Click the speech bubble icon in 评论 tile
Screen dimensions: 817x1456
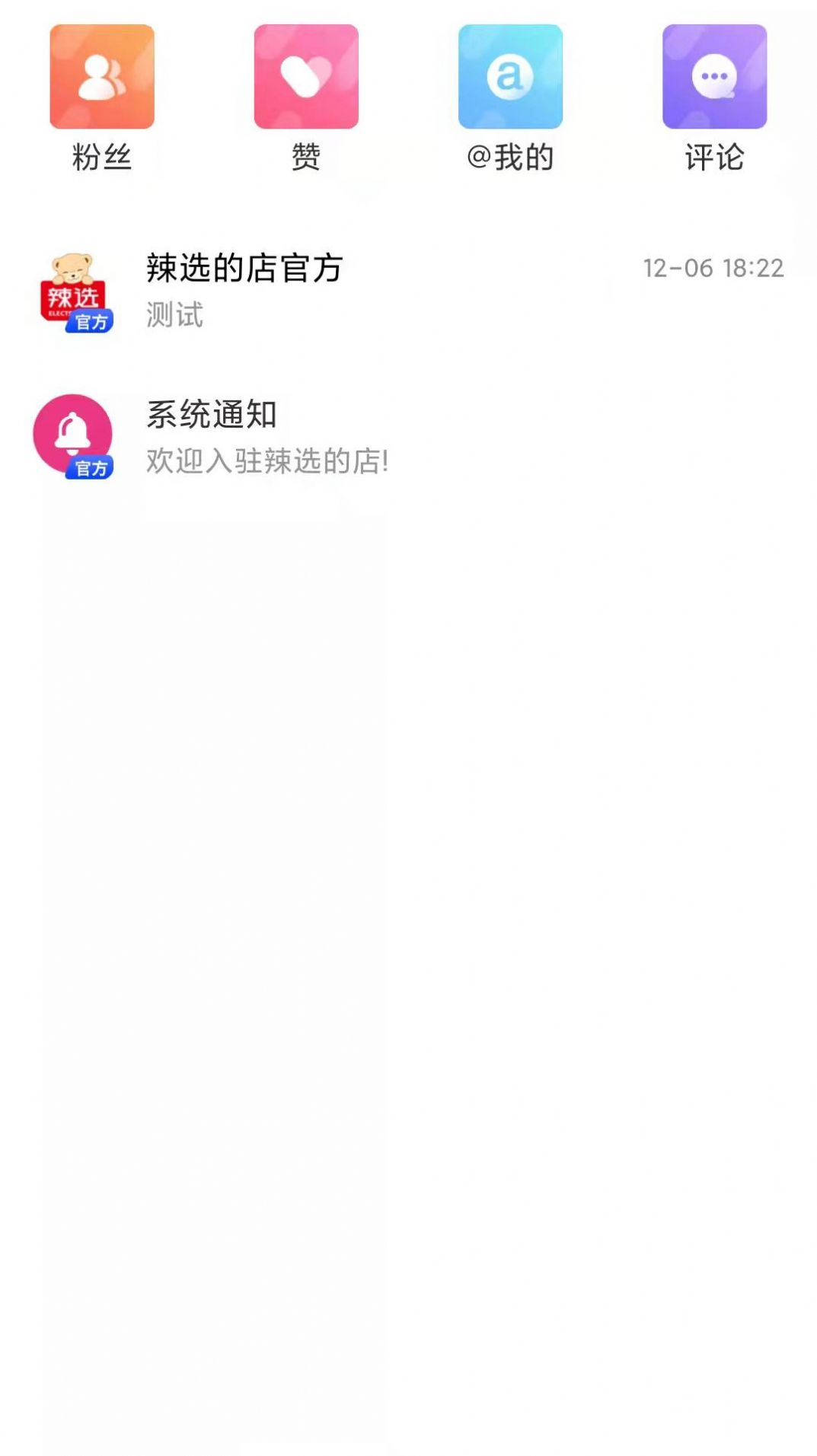(713, 76)
